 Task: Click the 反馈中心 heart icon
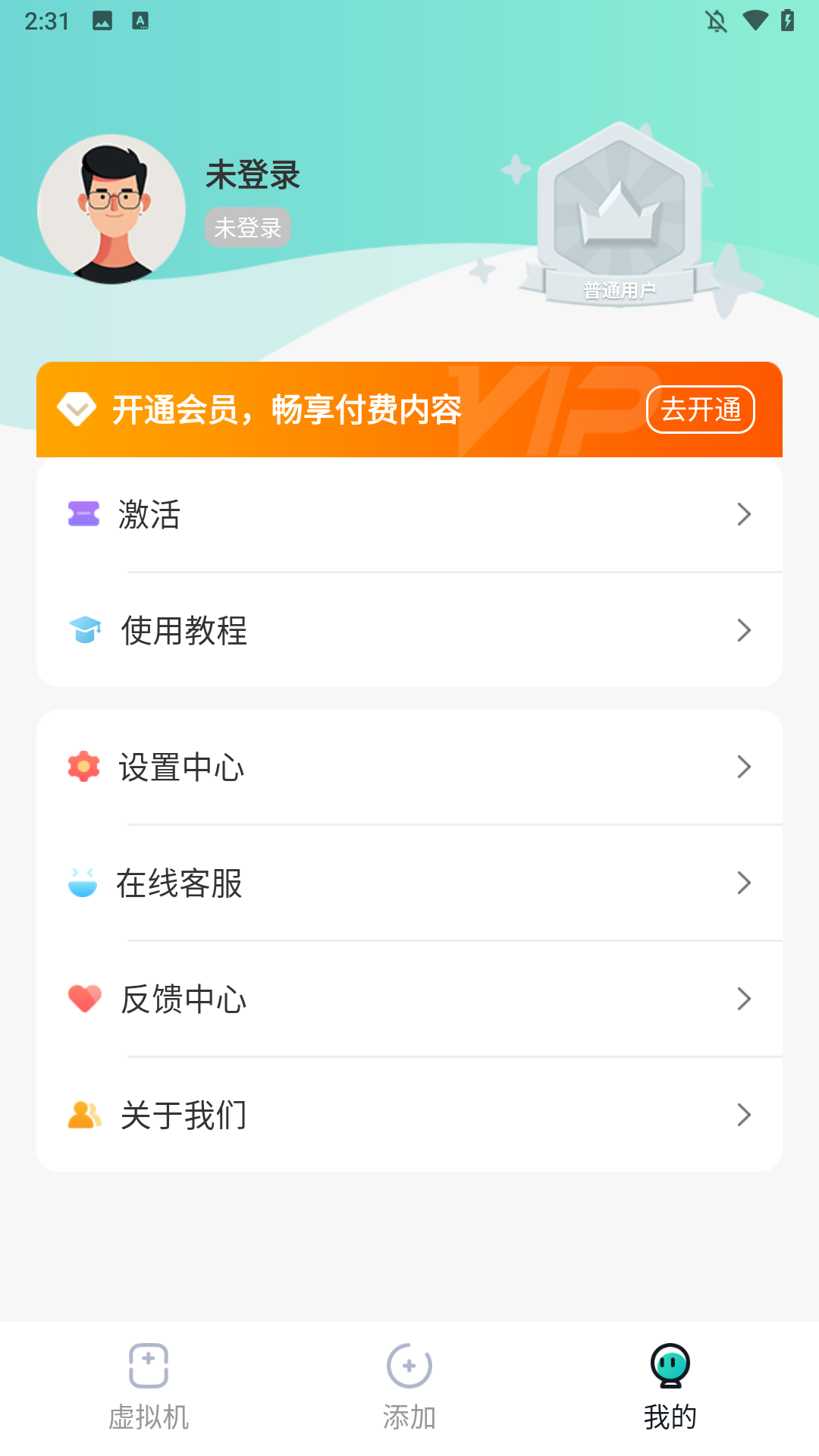(83, 999)
